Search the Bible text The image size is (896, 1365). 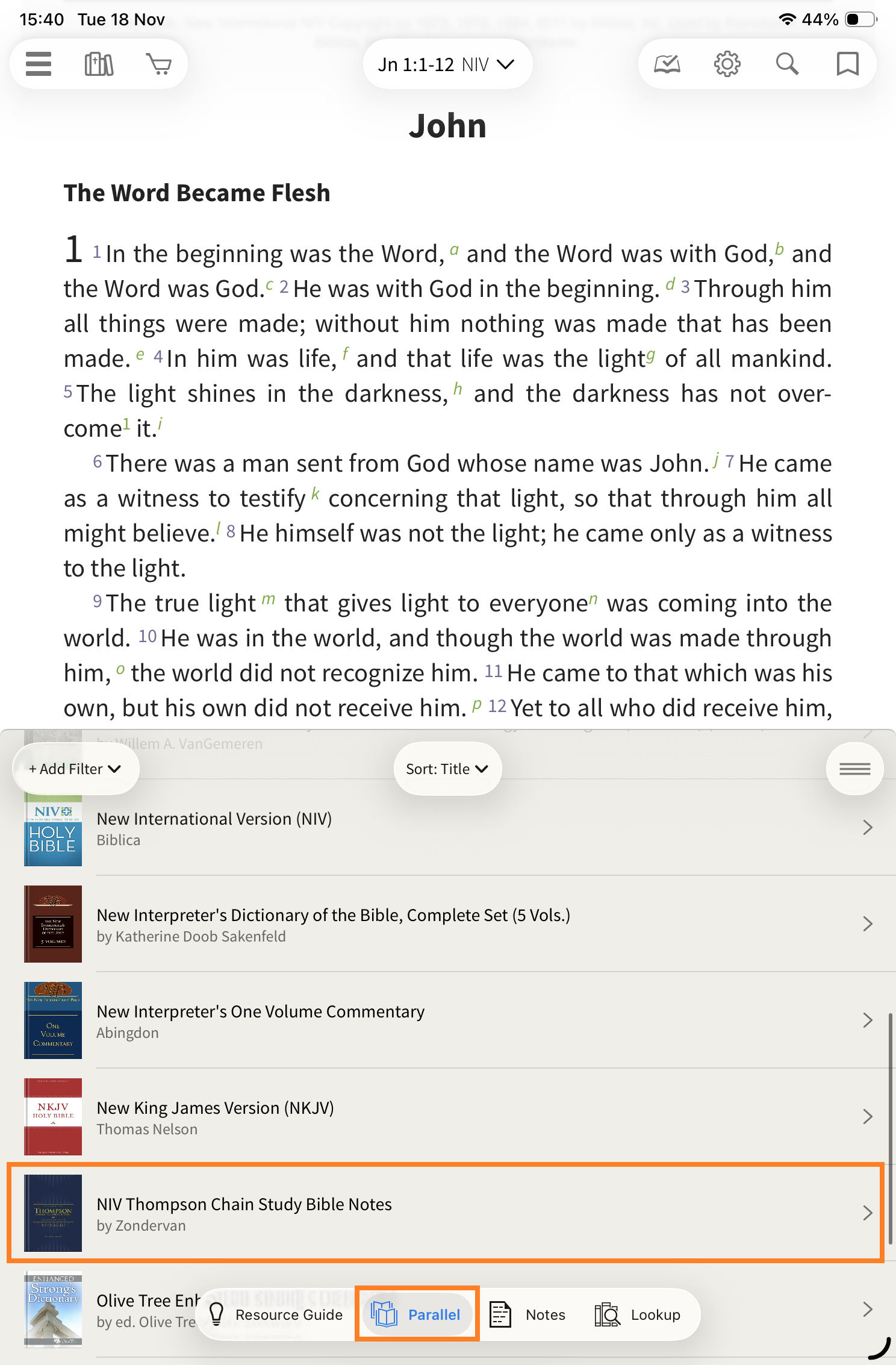[787, 64]
